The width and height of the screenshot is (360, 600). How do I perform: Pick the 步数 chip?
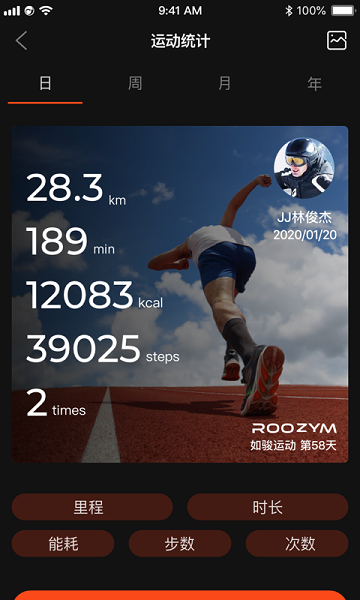[180, 543]
